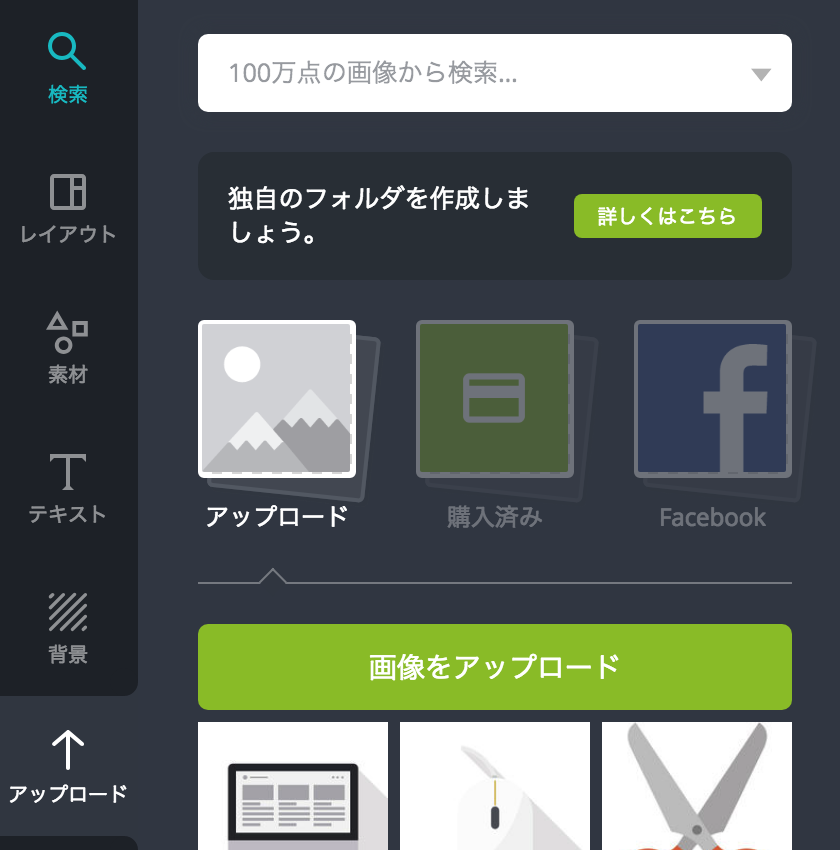The width and height of the screenshot is (840, 850).
Task: Open the アップロード sidebar tab
Action: [68, 768]
